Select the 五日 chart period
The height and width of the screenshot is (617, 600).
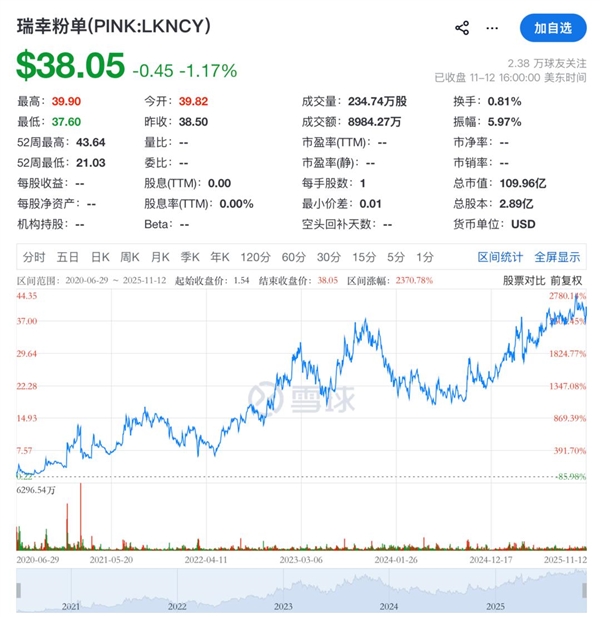[68, 257]
